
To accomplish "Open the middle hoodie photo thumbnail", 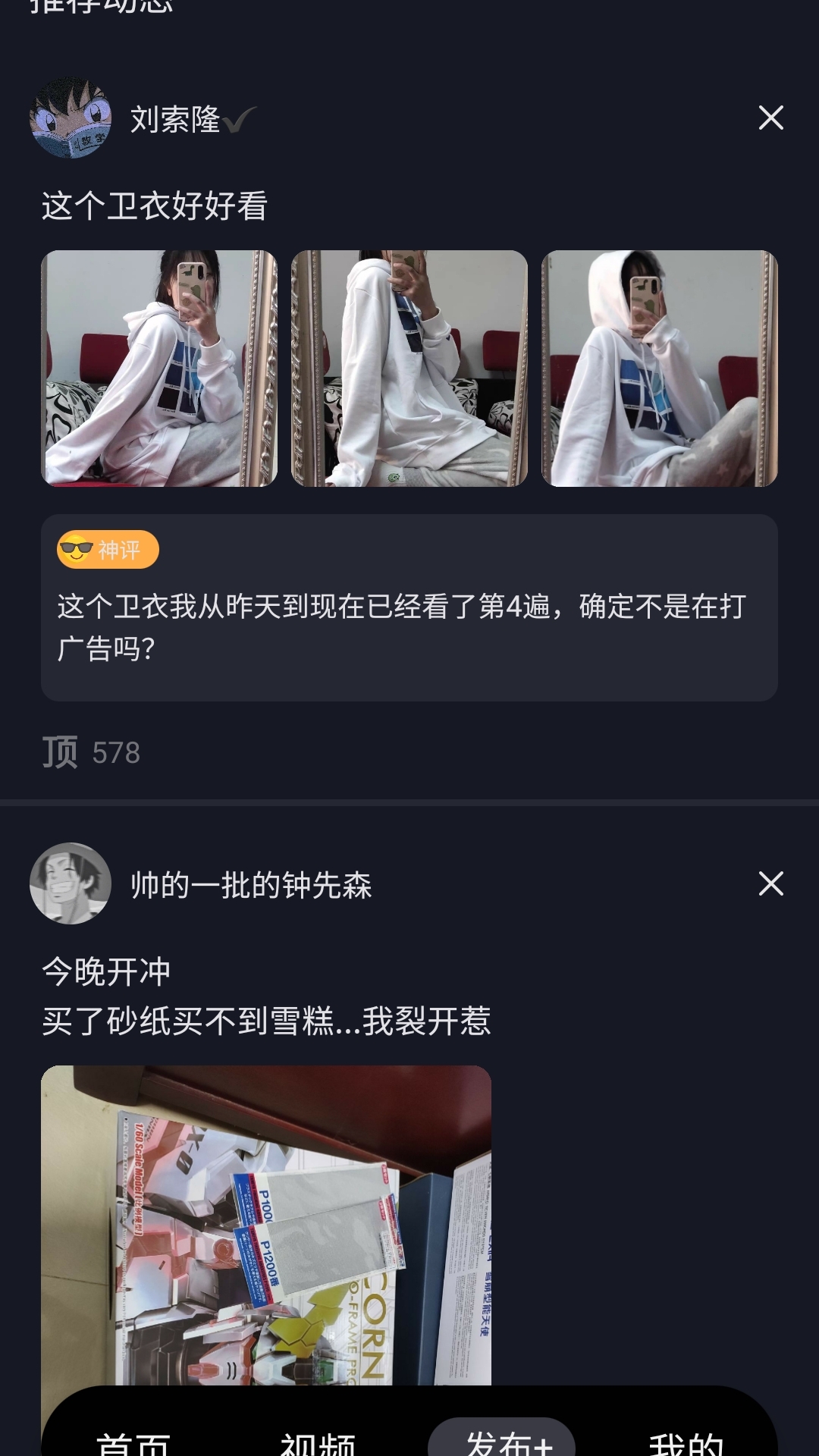I will (409, 368).
